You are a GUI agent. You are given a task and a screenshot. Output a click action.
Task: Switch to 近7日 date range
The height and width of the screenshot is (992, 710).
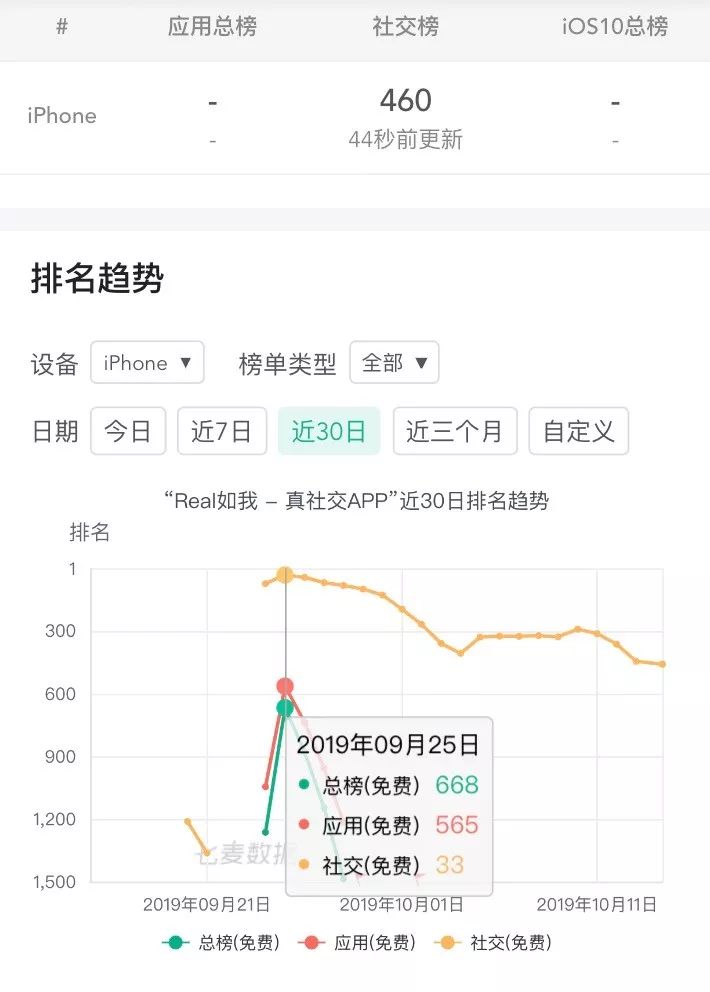click(x=221, y=431)
